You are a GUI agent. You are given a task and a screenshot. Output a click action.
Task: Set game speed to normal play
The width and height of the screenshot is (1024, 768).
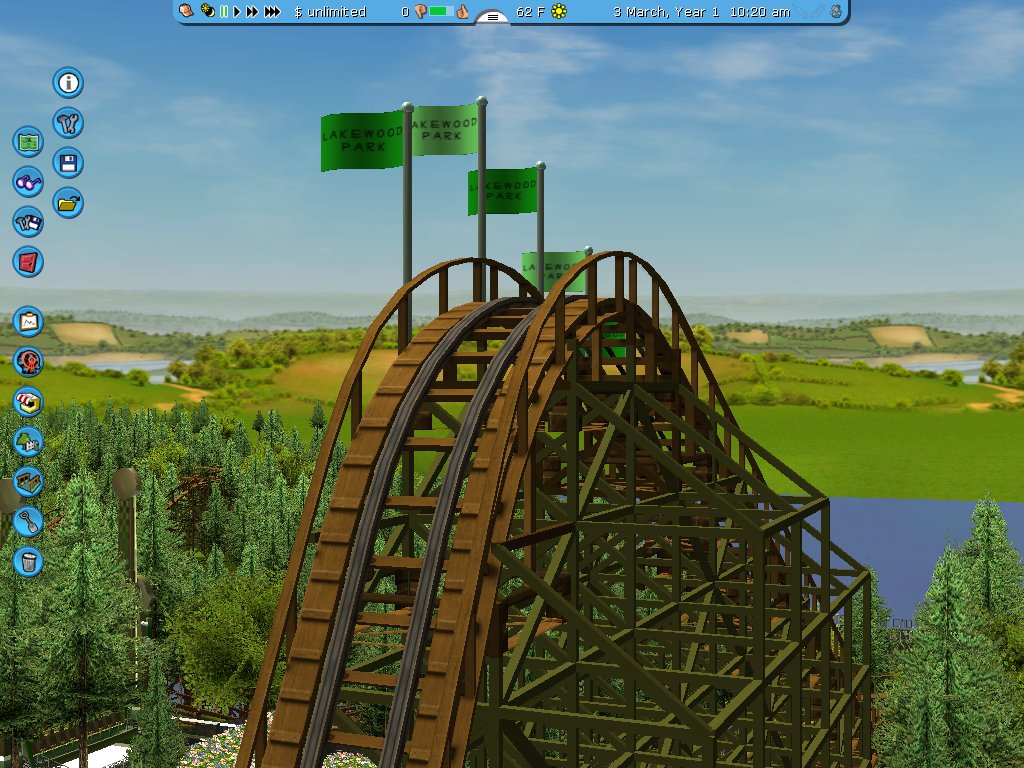(237, 12)
